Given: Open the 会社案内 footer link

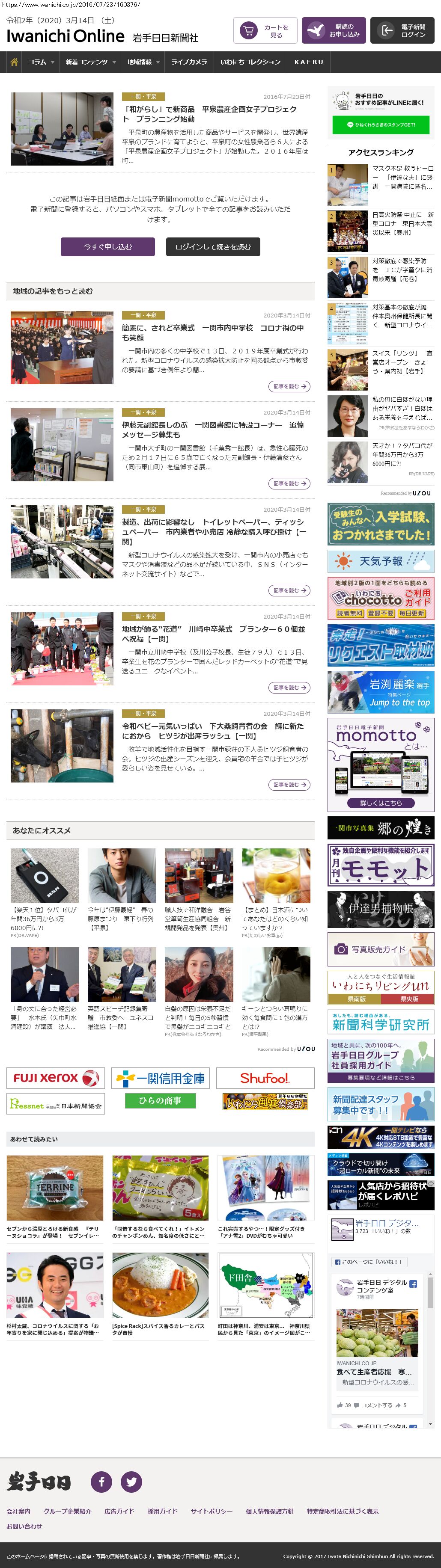Looking at the screenshot, I should [18, 1512].
